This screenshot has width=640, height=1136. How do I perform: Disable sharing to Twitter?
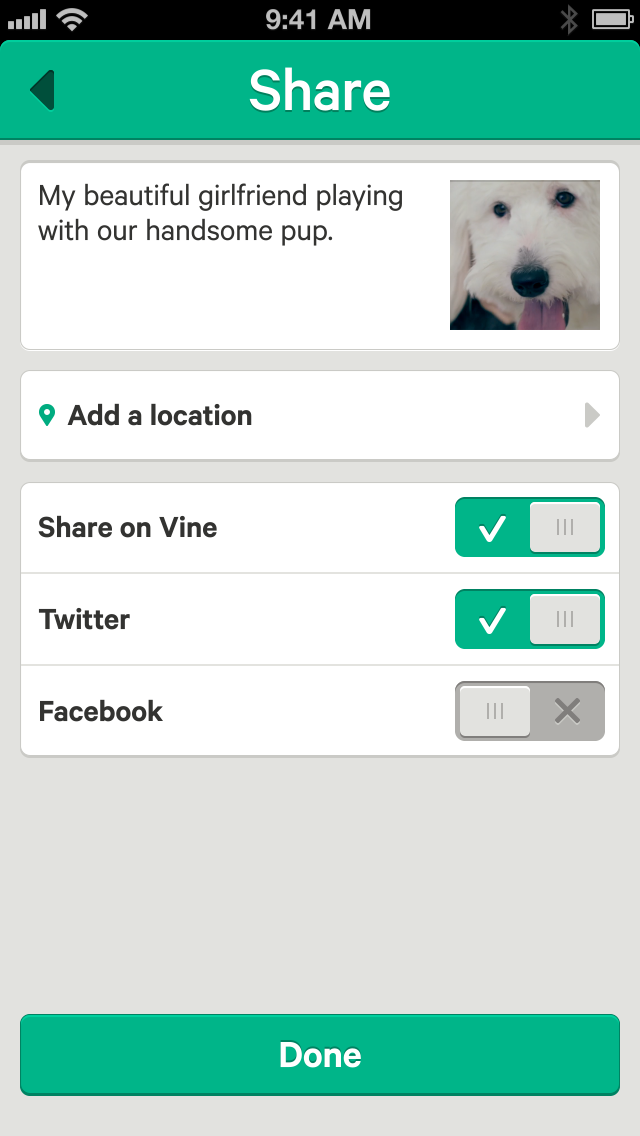(x=530, y=619)
